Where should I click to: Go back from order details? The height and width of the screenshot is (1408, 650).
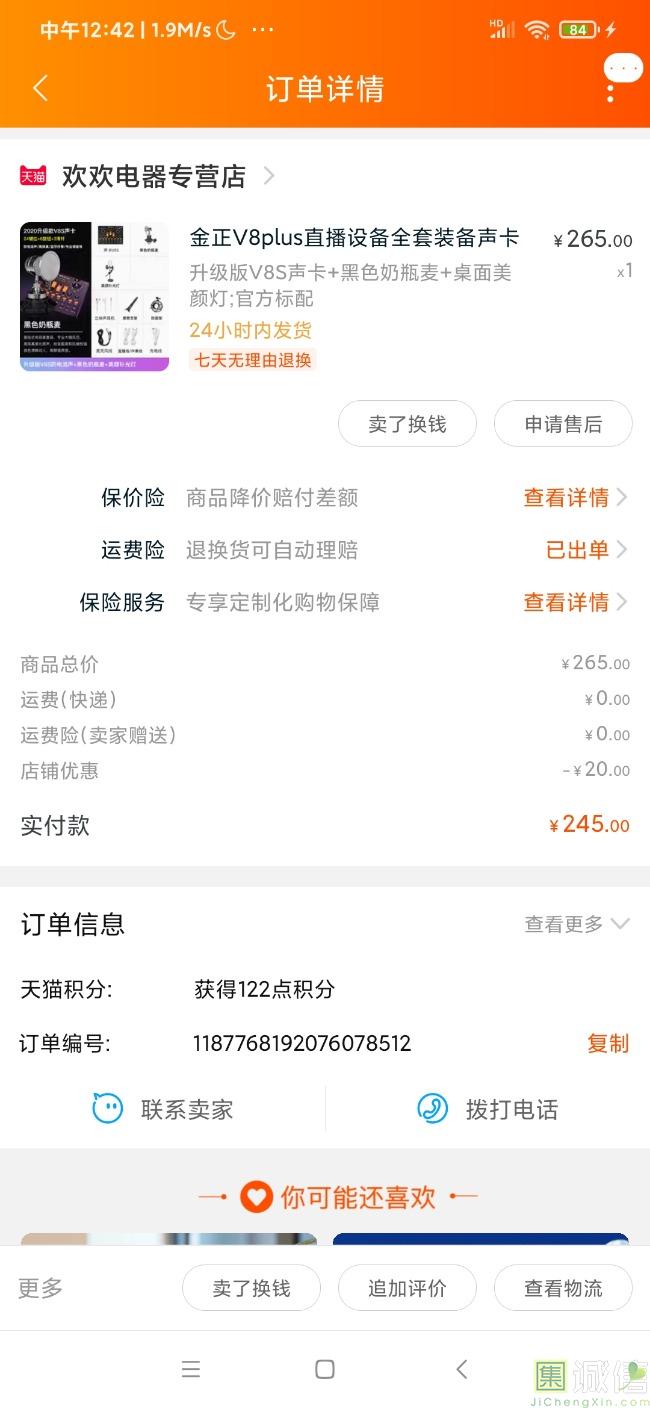[40, 88]
